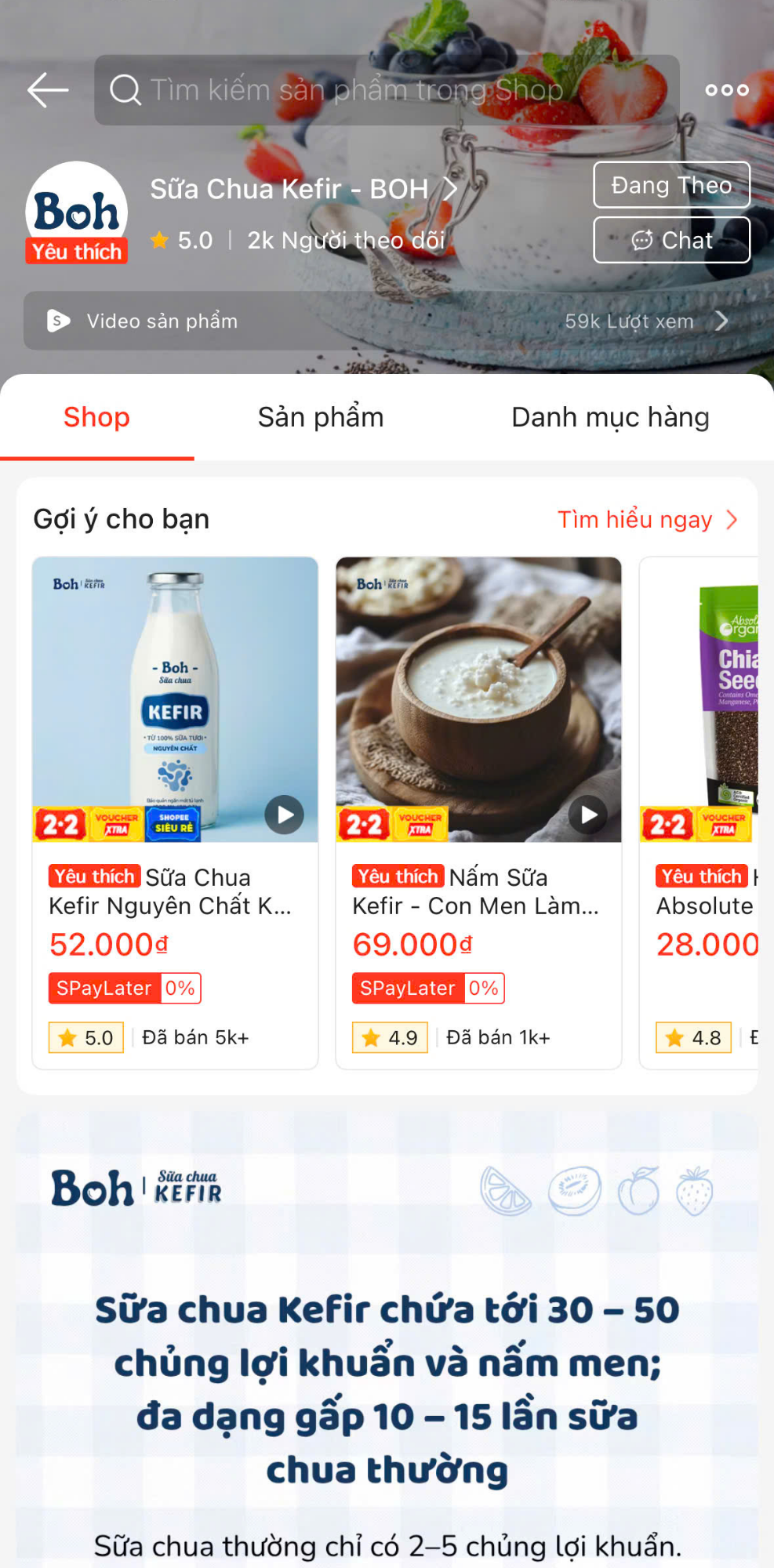Play the Nấm Sữa Kefir product video

click(587, 815)
